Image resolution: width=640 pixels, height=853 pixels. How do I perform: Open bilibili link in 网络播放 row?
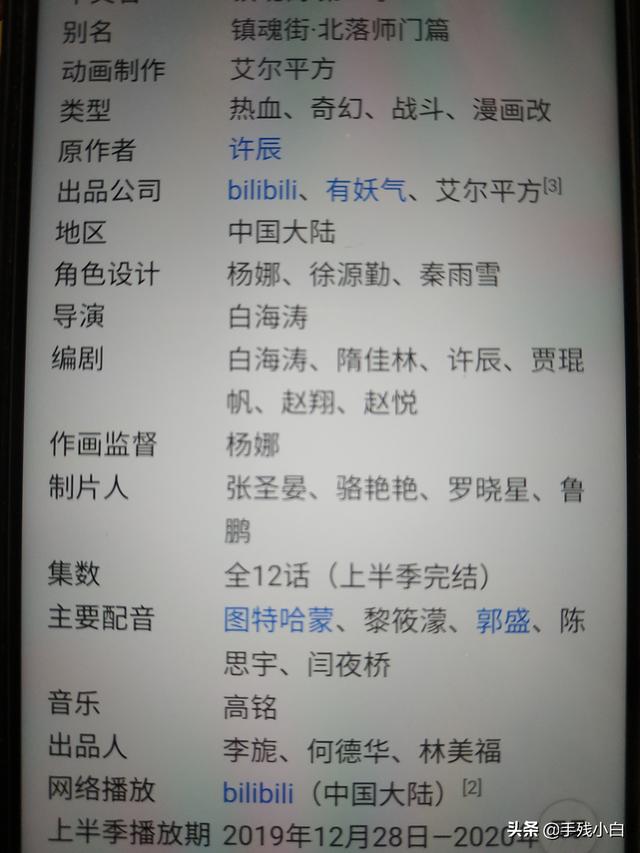pyautogui.click(x=258, y=793)
